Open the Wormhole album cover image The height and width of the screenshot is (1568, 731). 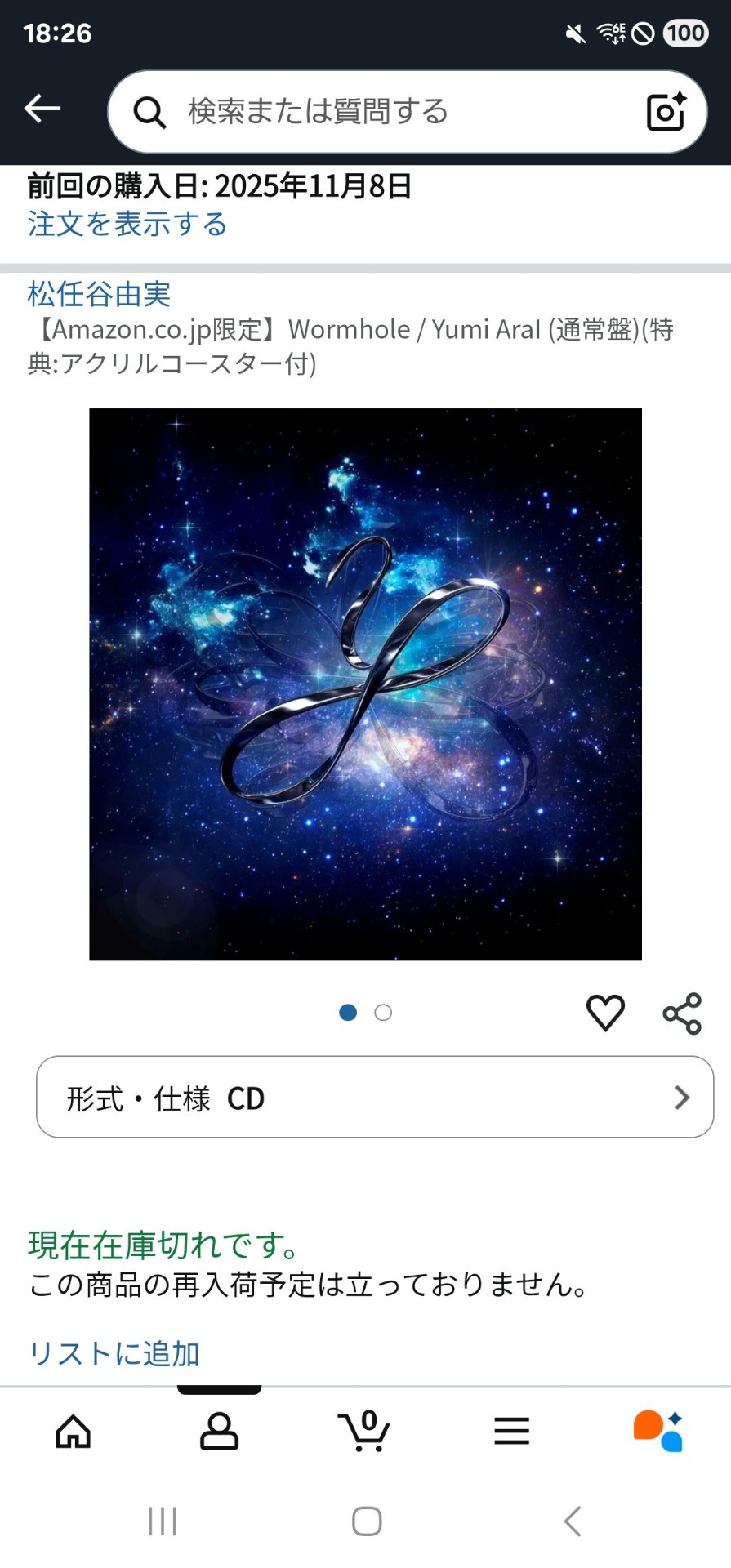tap(365, 684)
